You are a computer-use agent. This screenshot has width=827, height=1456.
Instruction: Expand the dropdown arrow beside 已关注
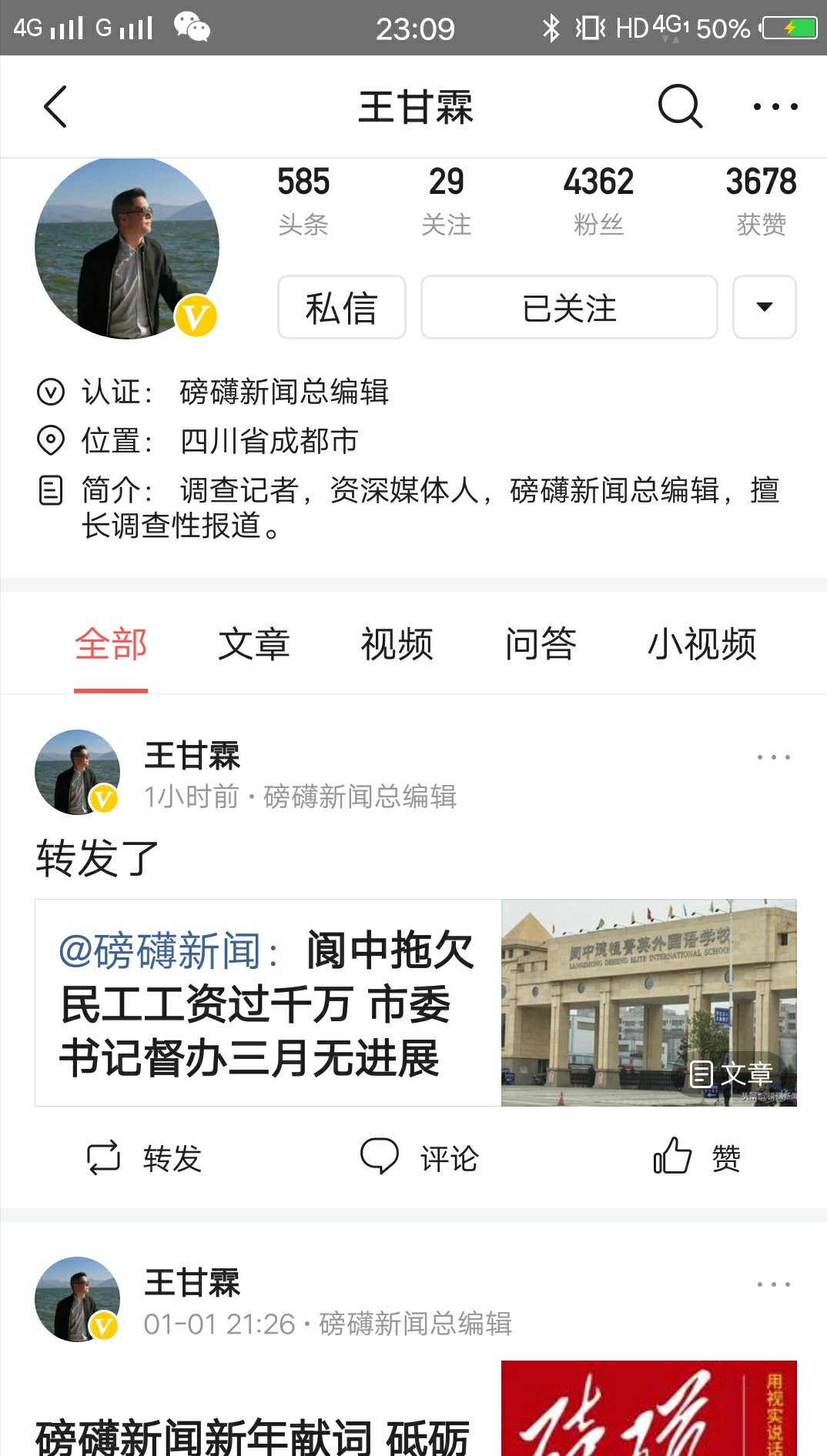coord(764,307)
